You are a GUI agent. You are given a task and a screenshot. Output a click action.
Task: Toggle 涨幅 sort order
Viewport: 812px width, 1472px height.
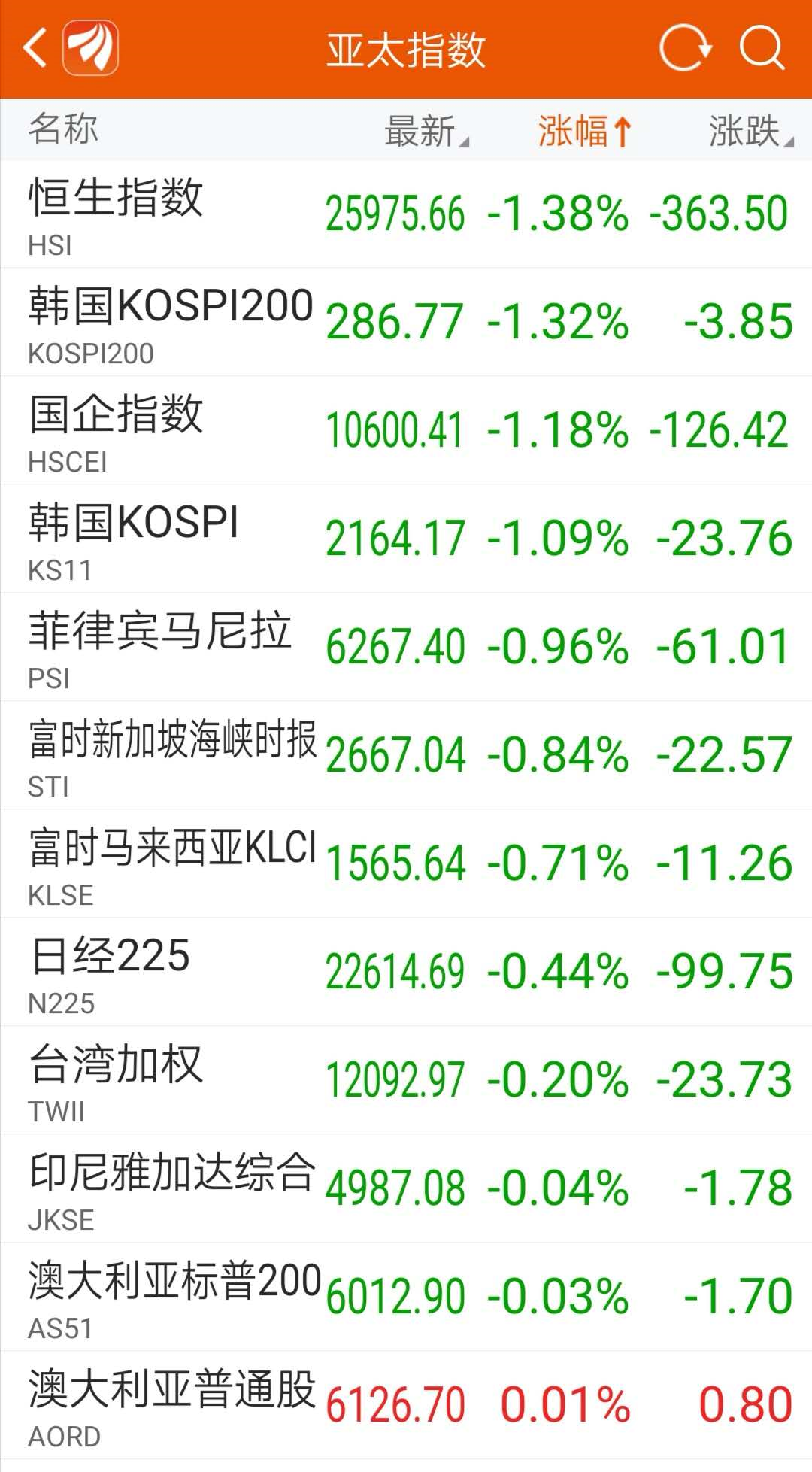pos(584,131)
